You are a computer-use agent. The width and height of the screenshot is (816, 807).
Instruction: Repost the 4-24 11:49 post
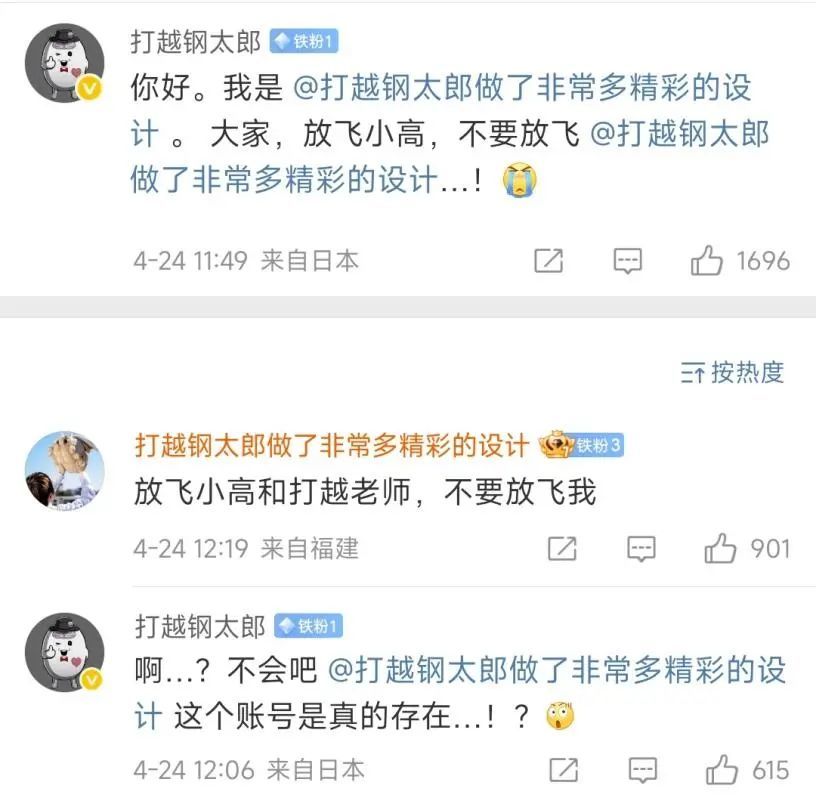point(548,261)
